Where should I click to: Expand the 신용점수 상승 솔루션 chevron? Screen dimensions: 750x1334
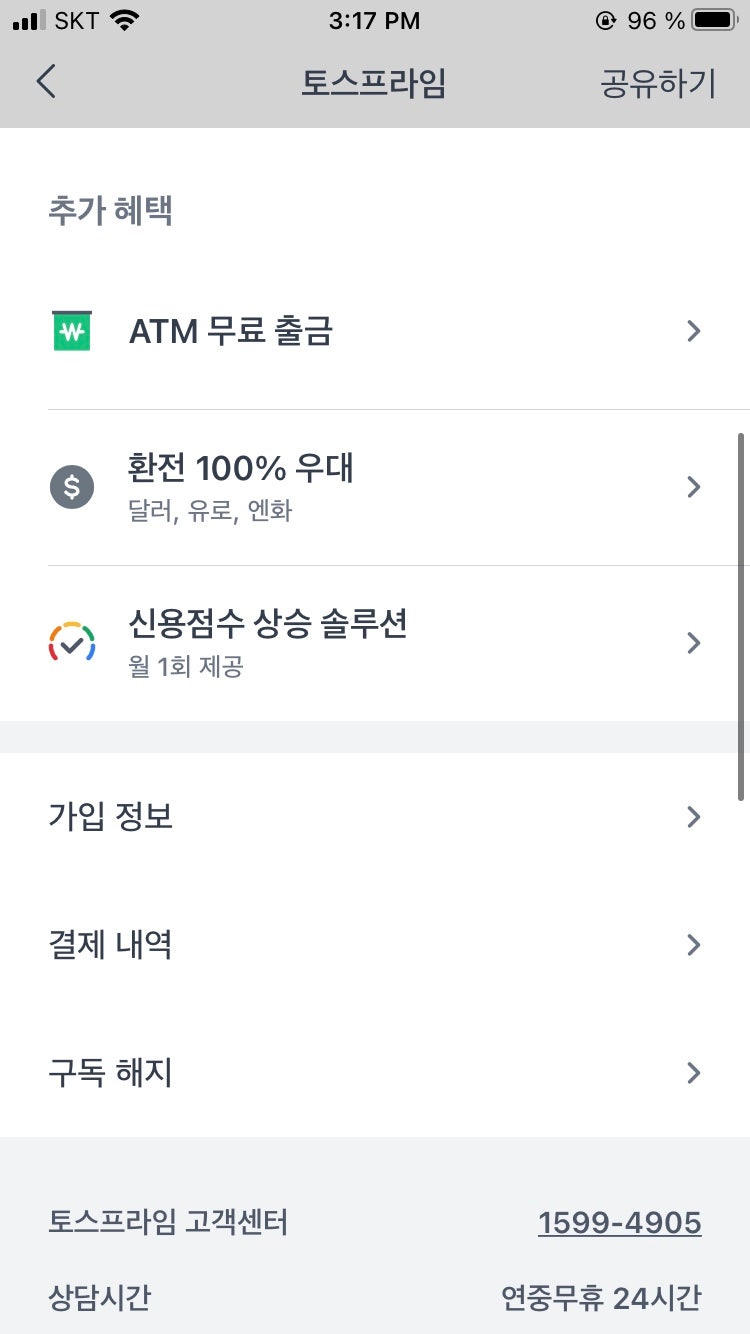tap(694, 643)
